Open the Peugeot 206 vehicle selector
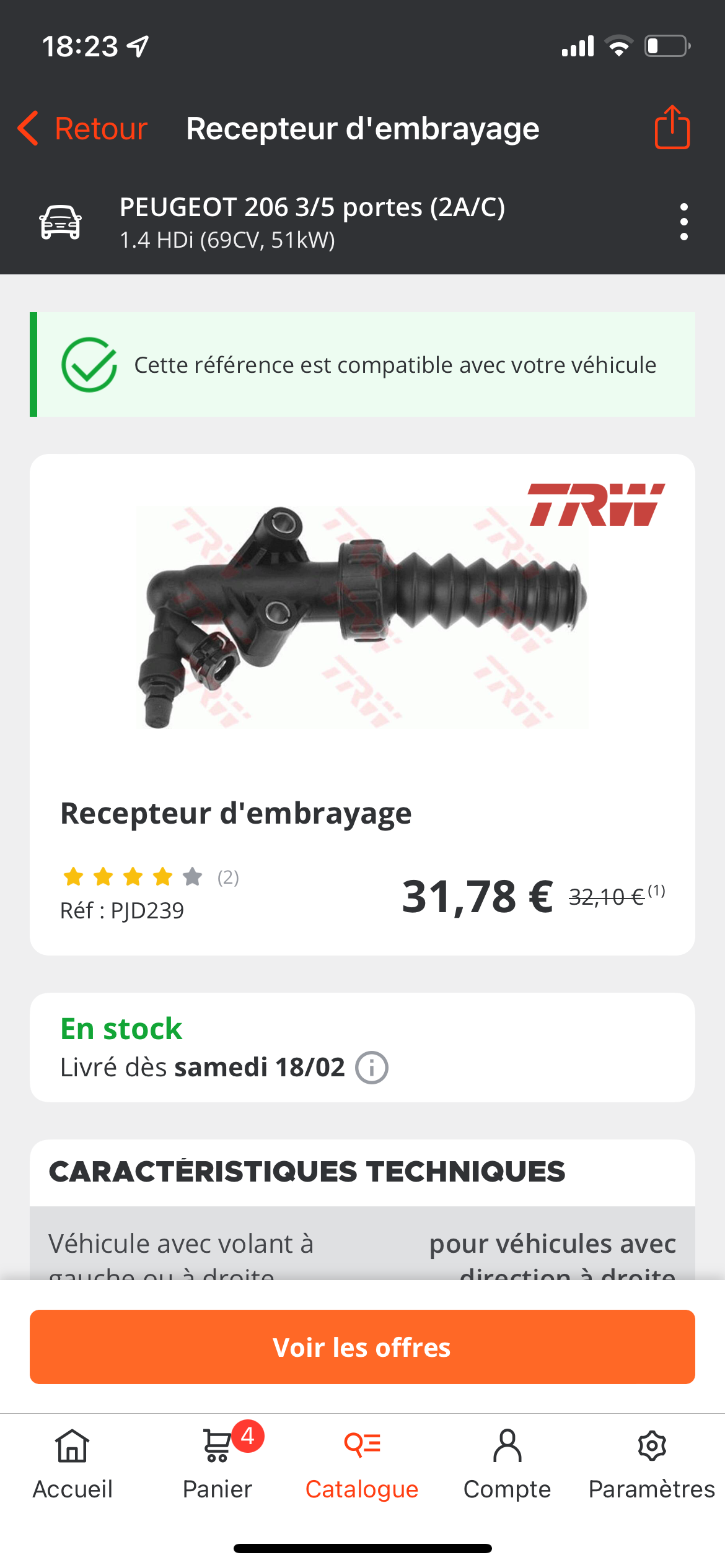725x1568 pixels. point(312,222)
